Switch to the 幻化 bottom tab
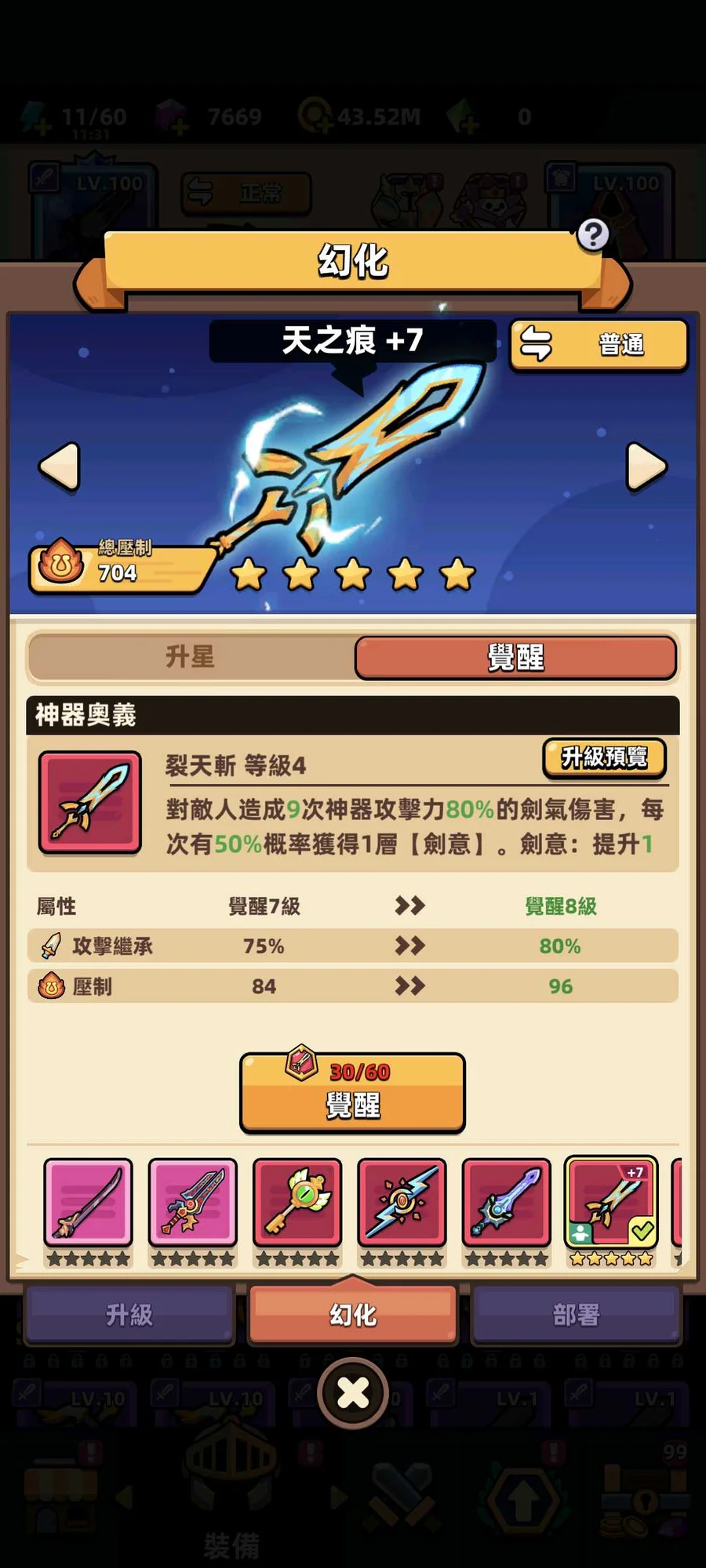 [353, 1315]
